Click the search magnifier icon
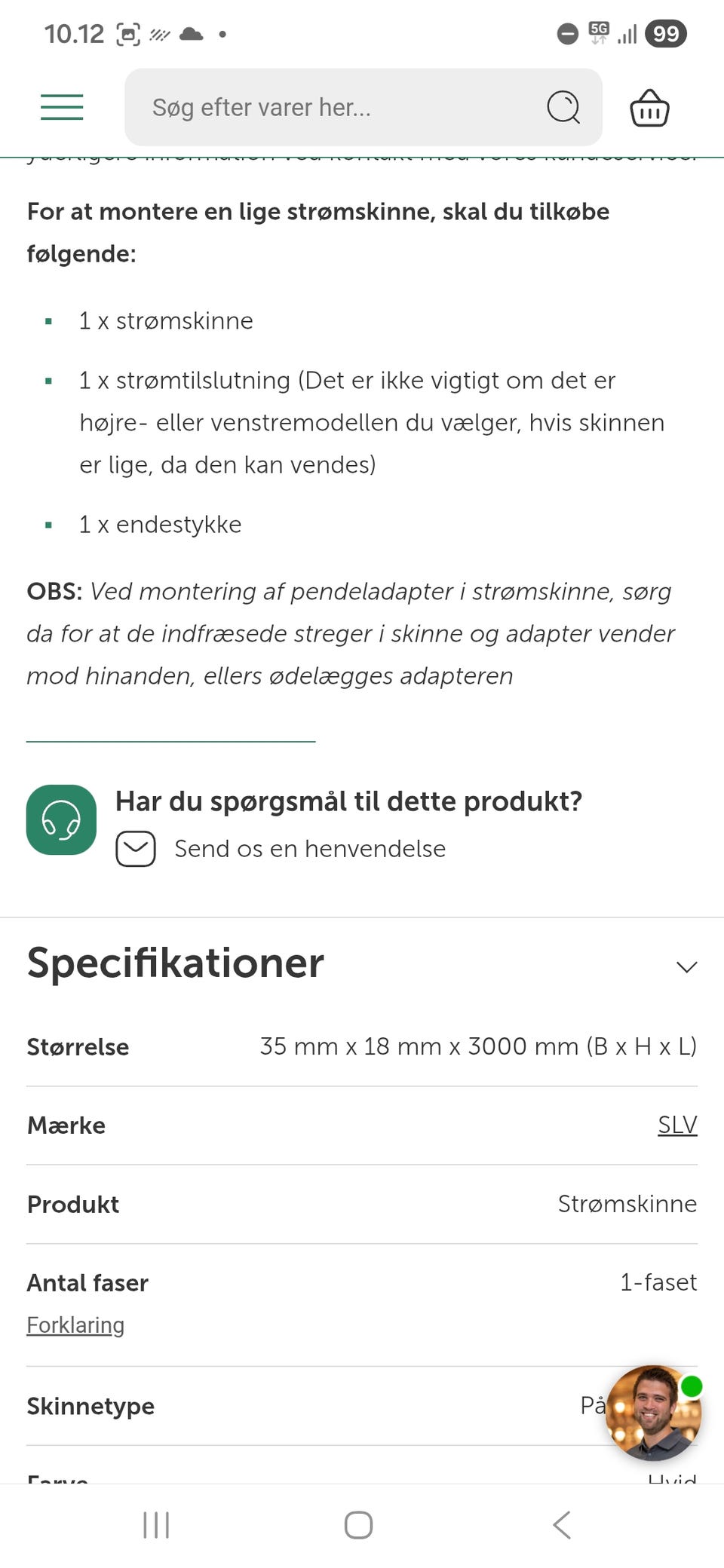Screen dimensions: 724x1568 click(563, 107)
